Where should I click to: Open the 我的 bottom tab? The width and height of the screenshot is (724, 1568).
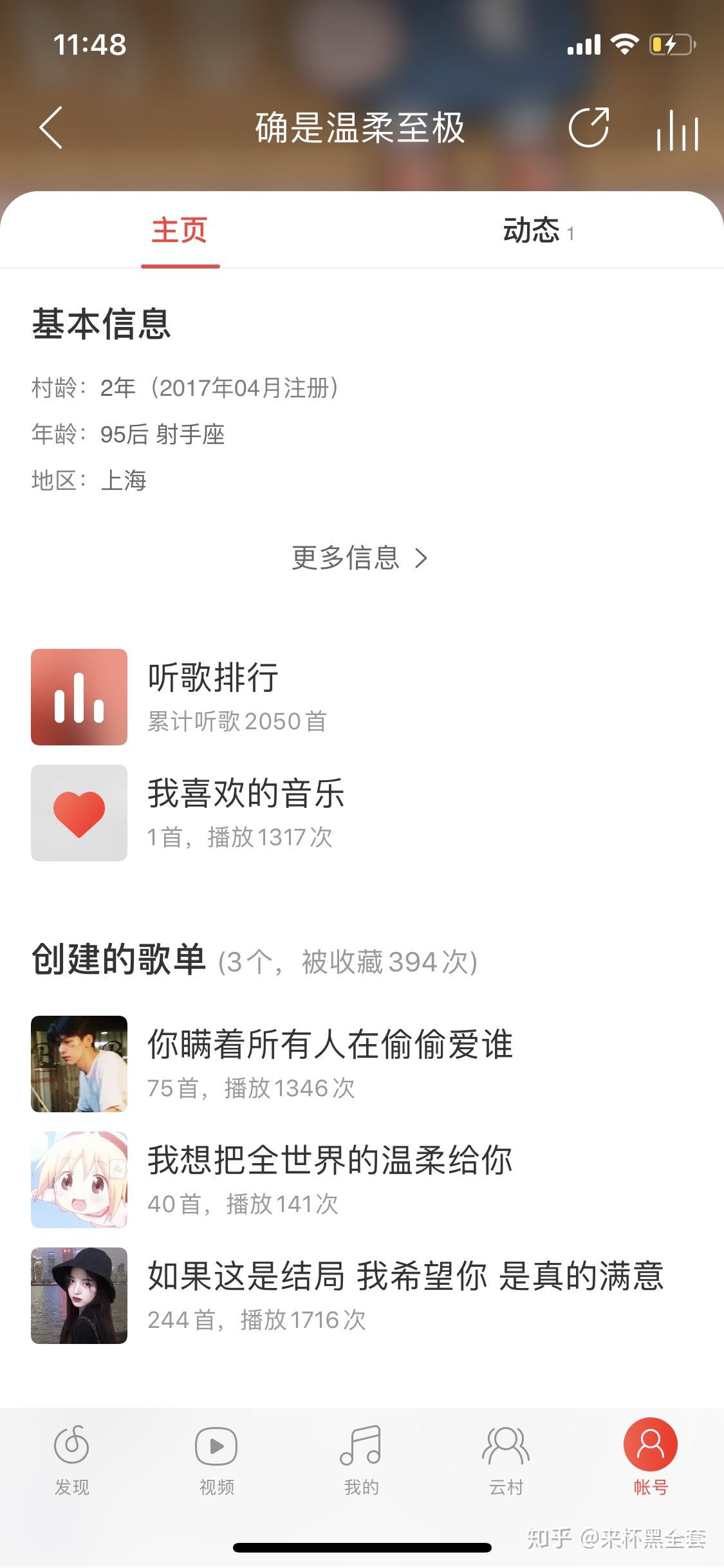[x=361, y=1460]
